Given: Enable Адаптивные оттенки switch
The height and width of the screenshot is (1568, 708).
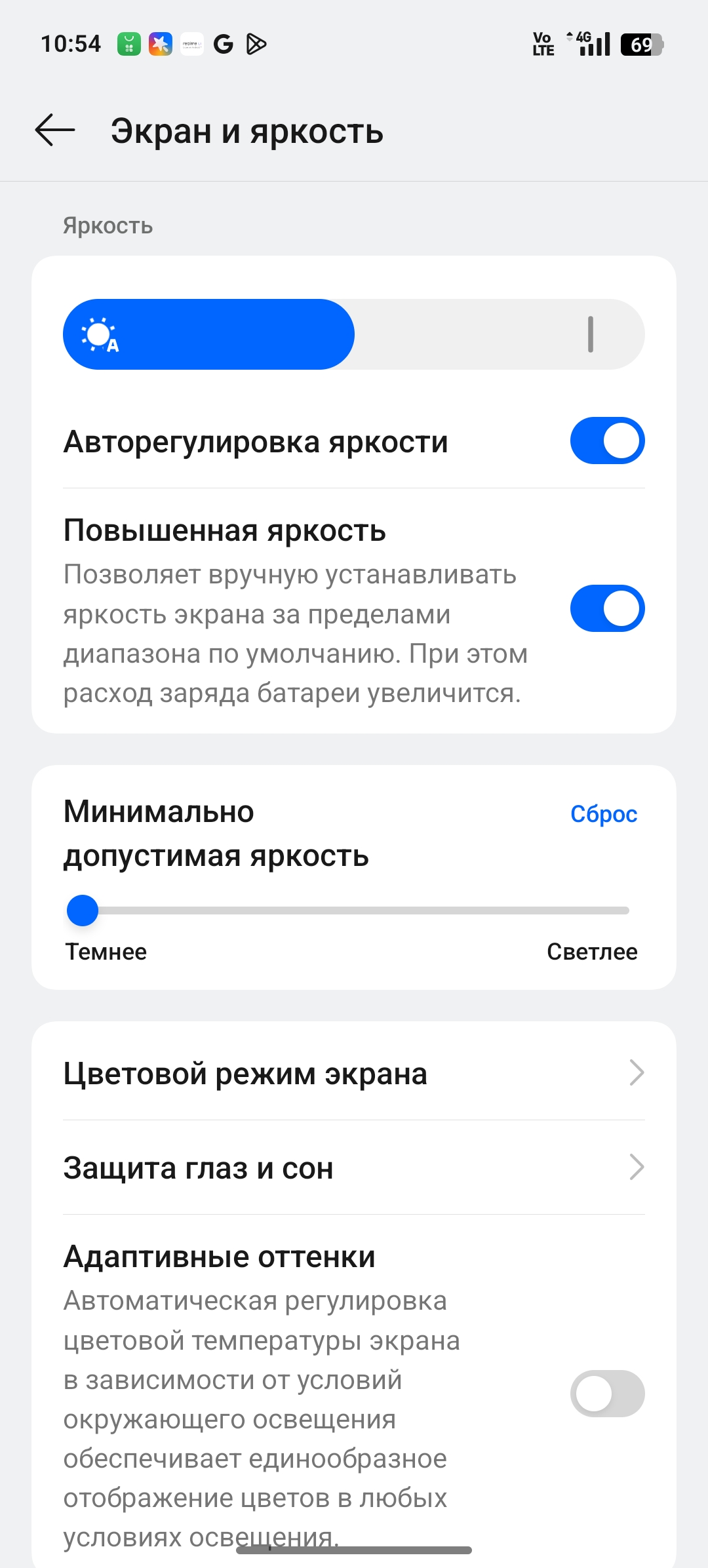Looking at the screenshot, I should point(607,1394).
